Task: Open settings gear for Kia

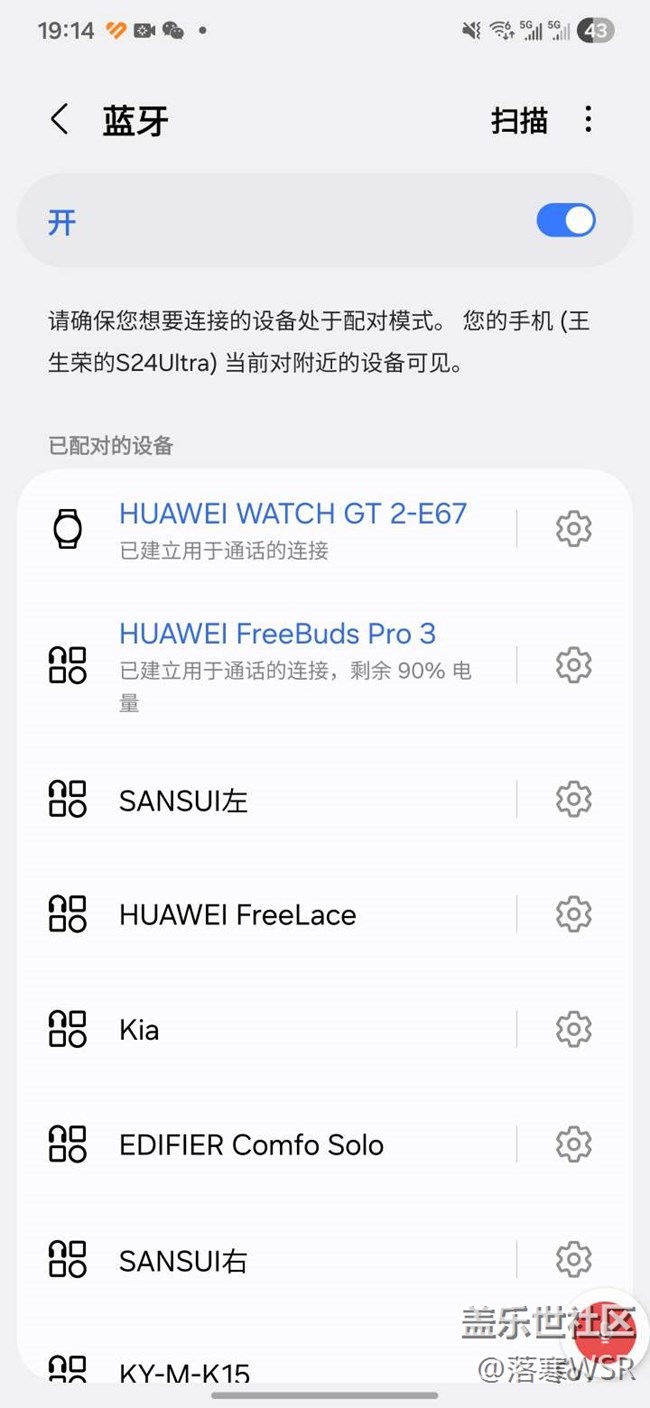Action: click(x=573, y=1029)
